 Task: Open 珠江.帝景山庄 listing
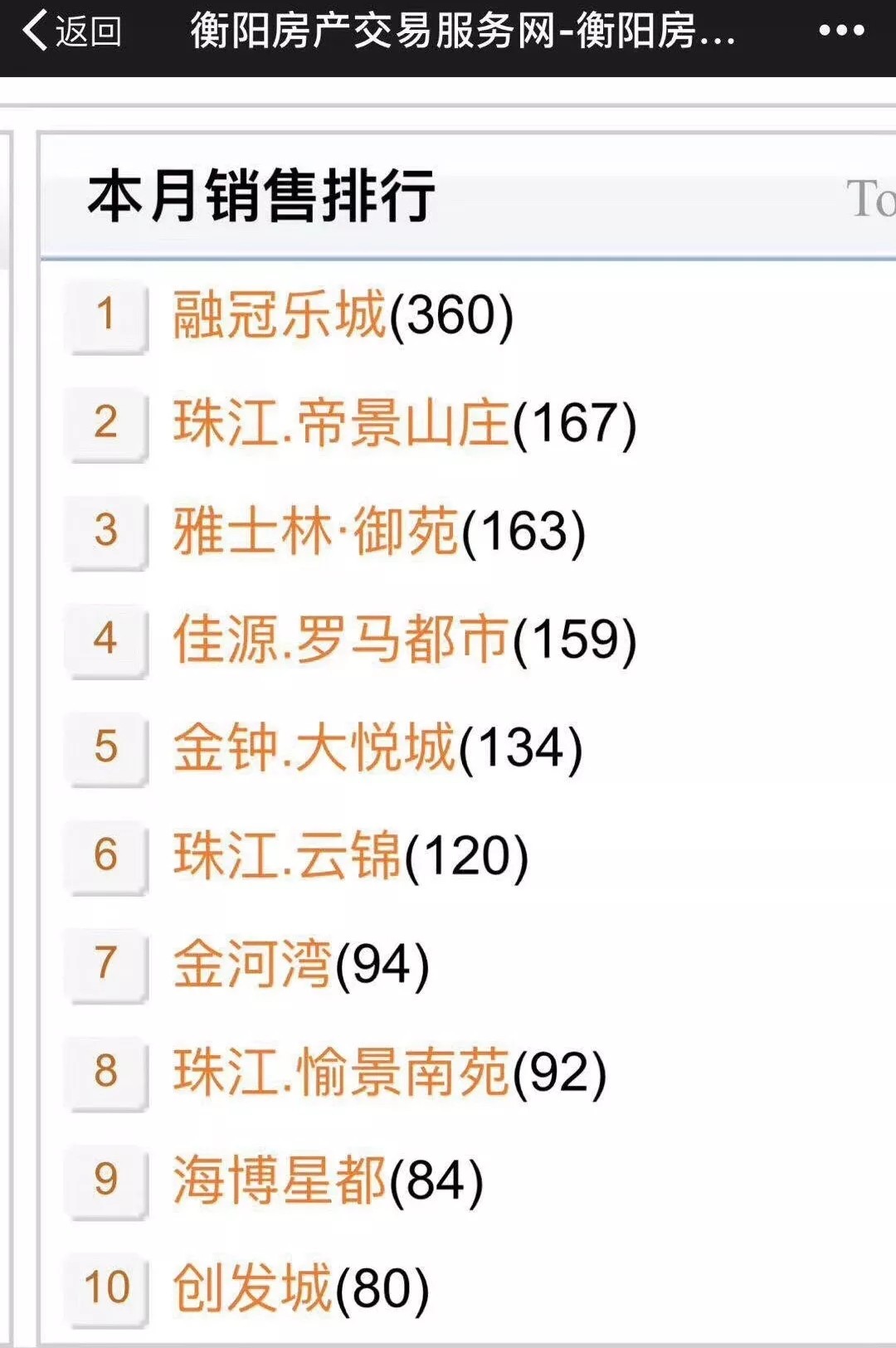[341, 423]
